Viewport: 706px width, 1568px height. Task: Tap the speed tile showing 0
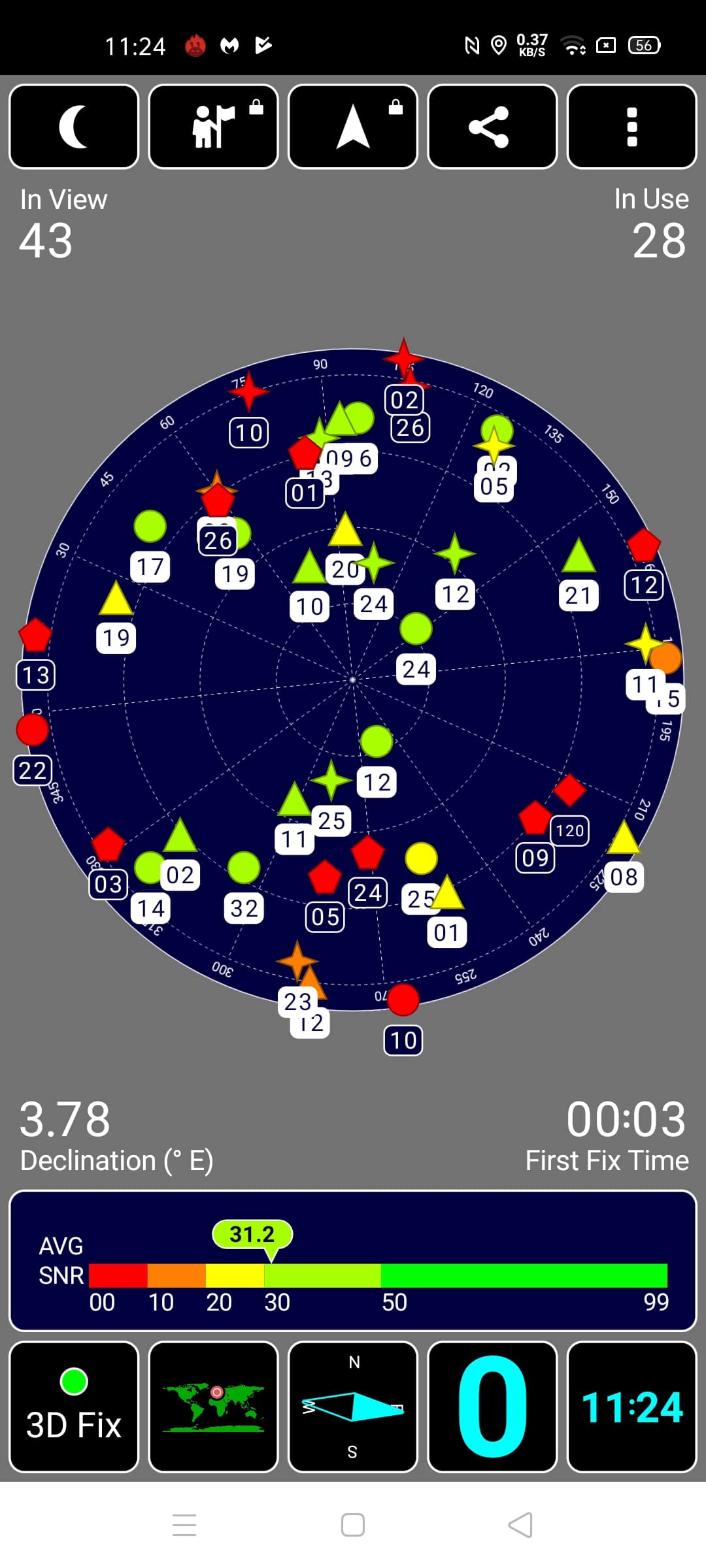(x=492, y=1407)
